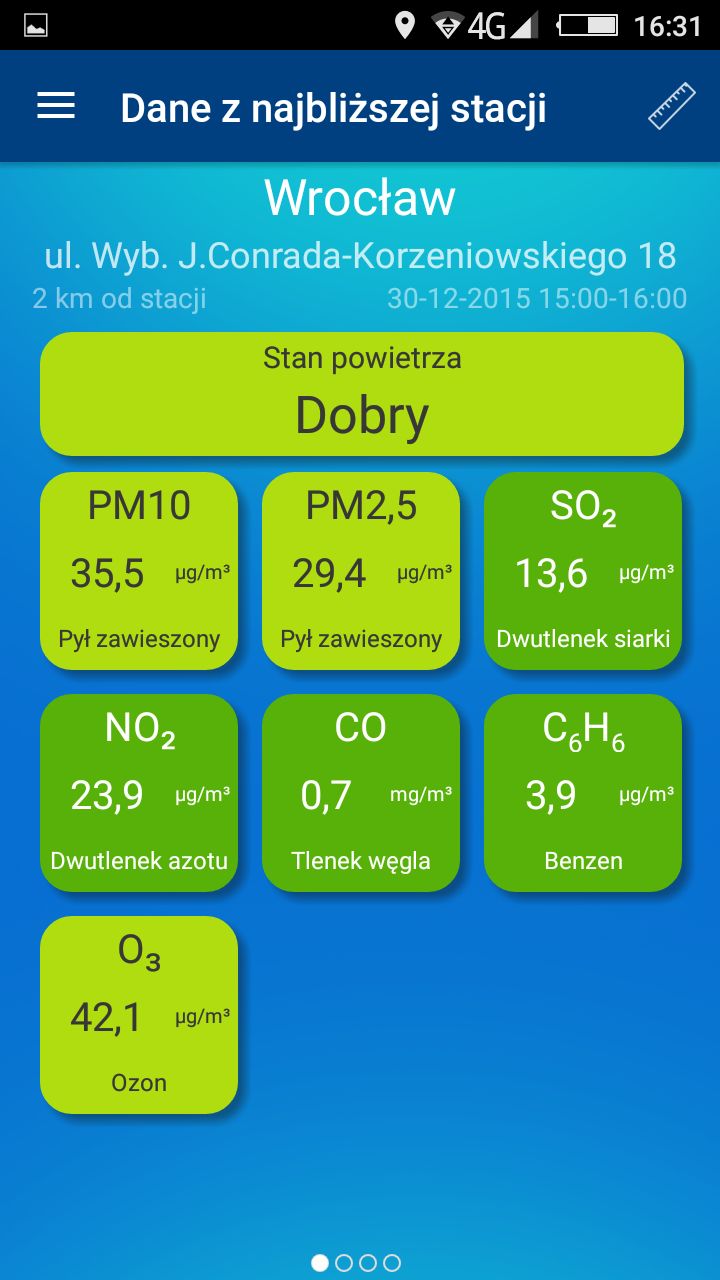Tap the Stan powietrza Dobry banner
The height and width of the screenshot is (1280, 720).
360,393
